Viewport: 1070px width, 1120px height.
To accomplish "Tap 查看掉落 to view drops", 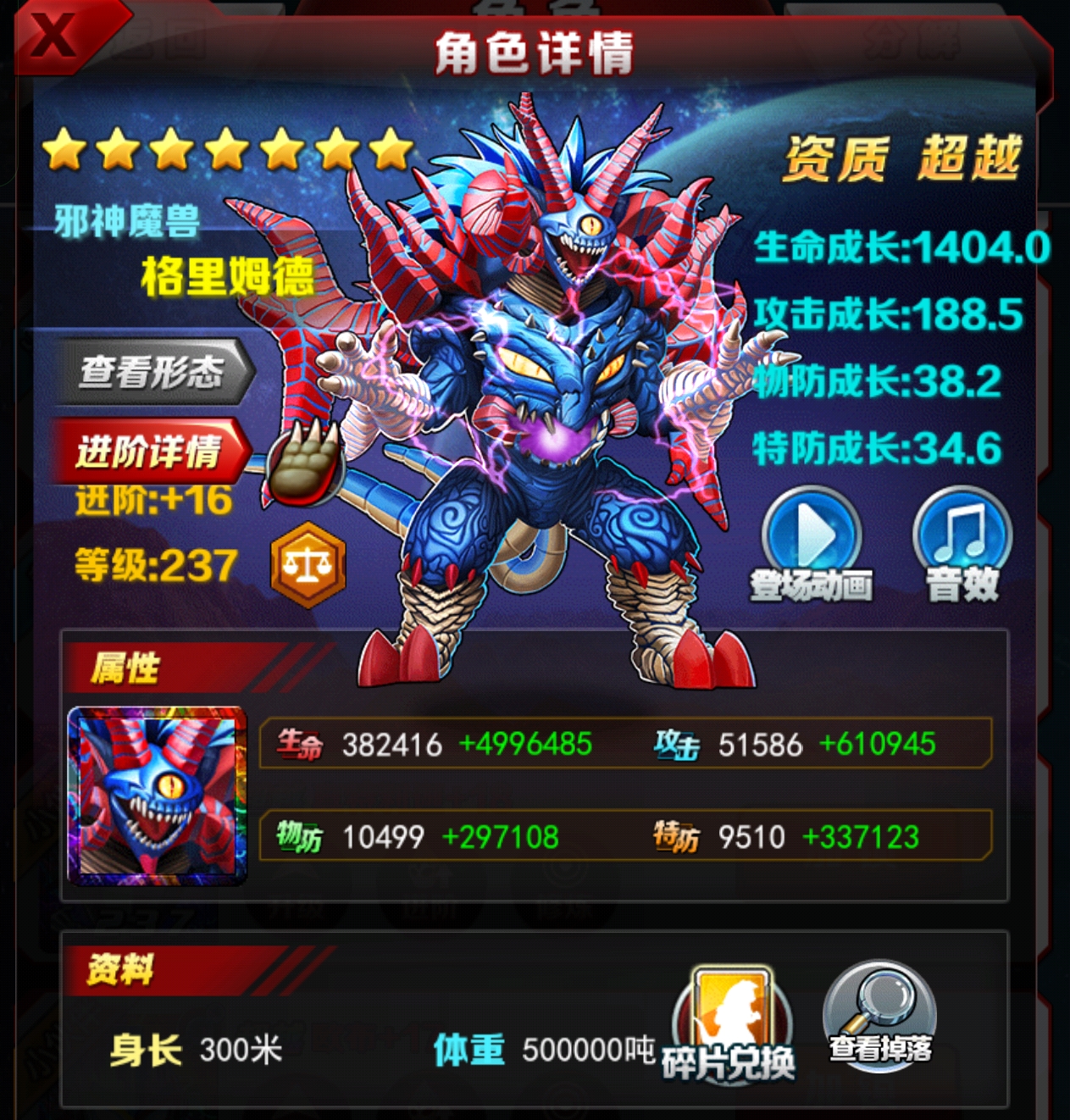I will [880, 1015].
